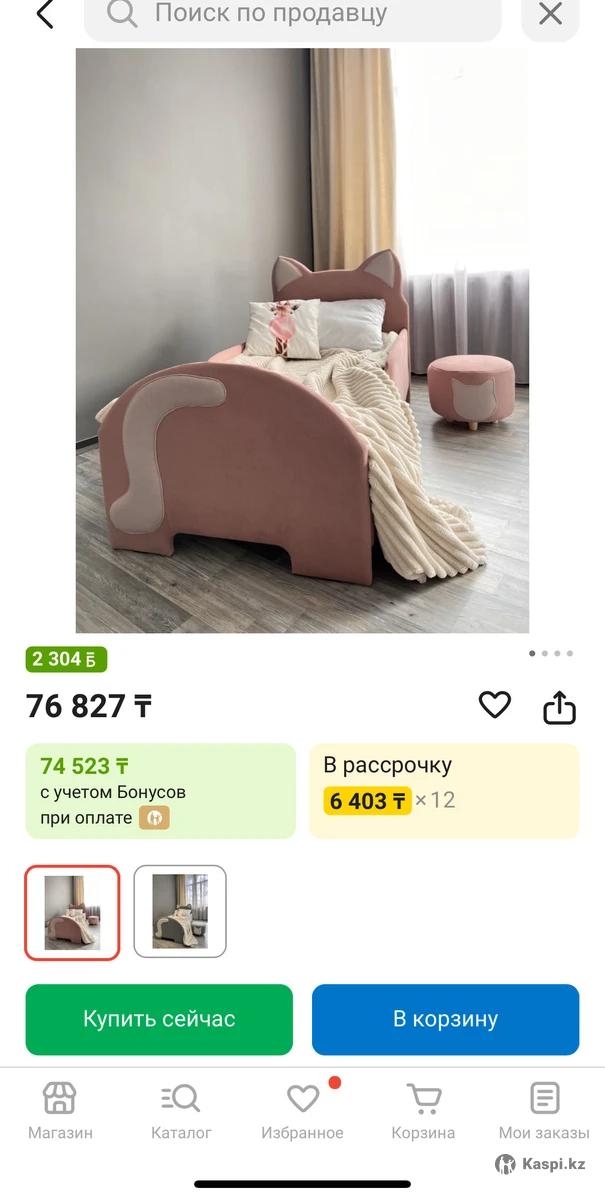This screenshot has height=1200, width=605.
Task: Go to the Избранное tab
Action: pos(302,1112)
